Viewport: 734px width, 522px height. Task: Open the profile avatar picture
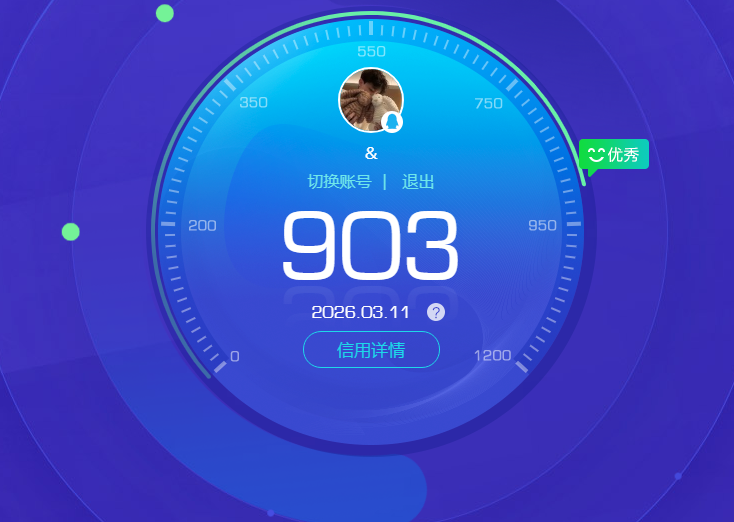[x=370, y=100]
